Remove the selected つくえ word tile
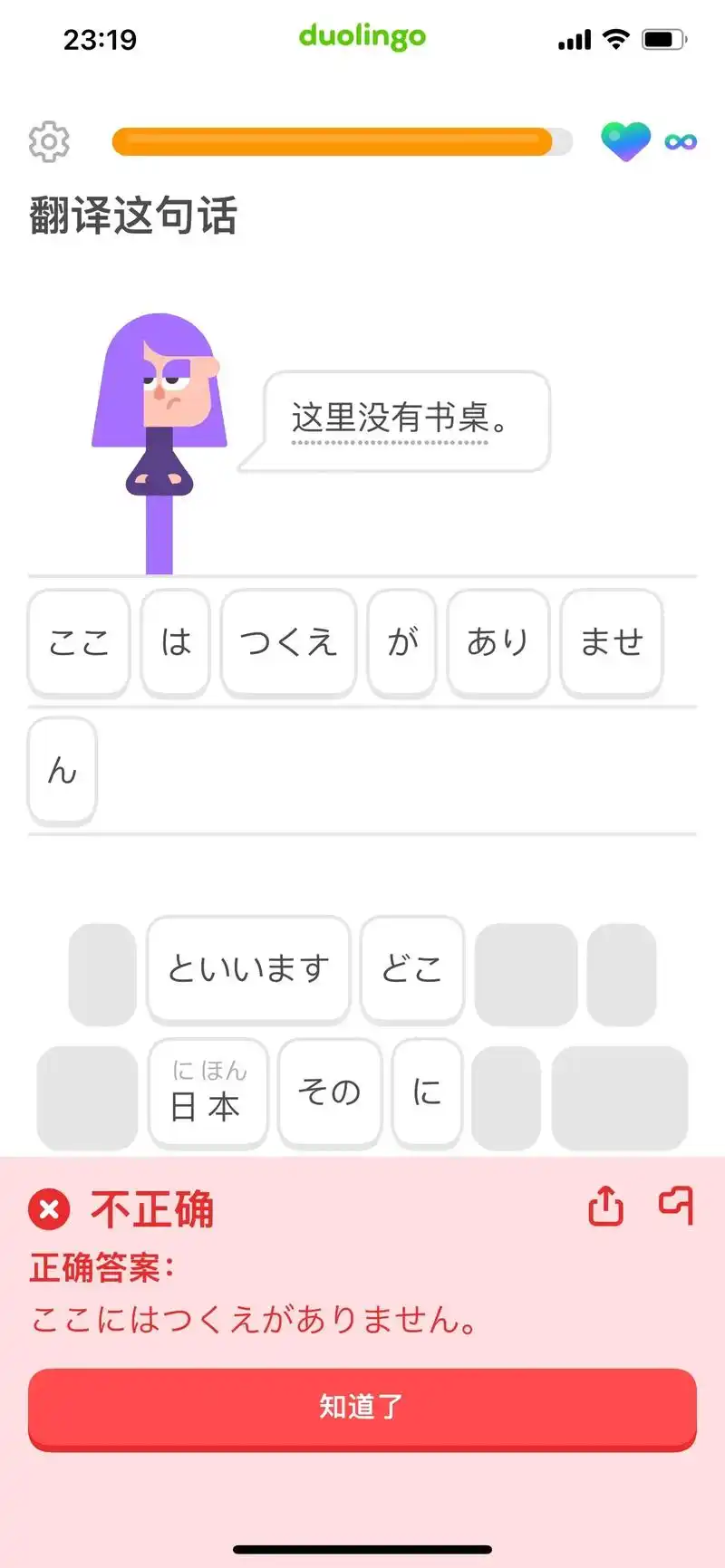 pyautogui.click(x=288, y=642)
